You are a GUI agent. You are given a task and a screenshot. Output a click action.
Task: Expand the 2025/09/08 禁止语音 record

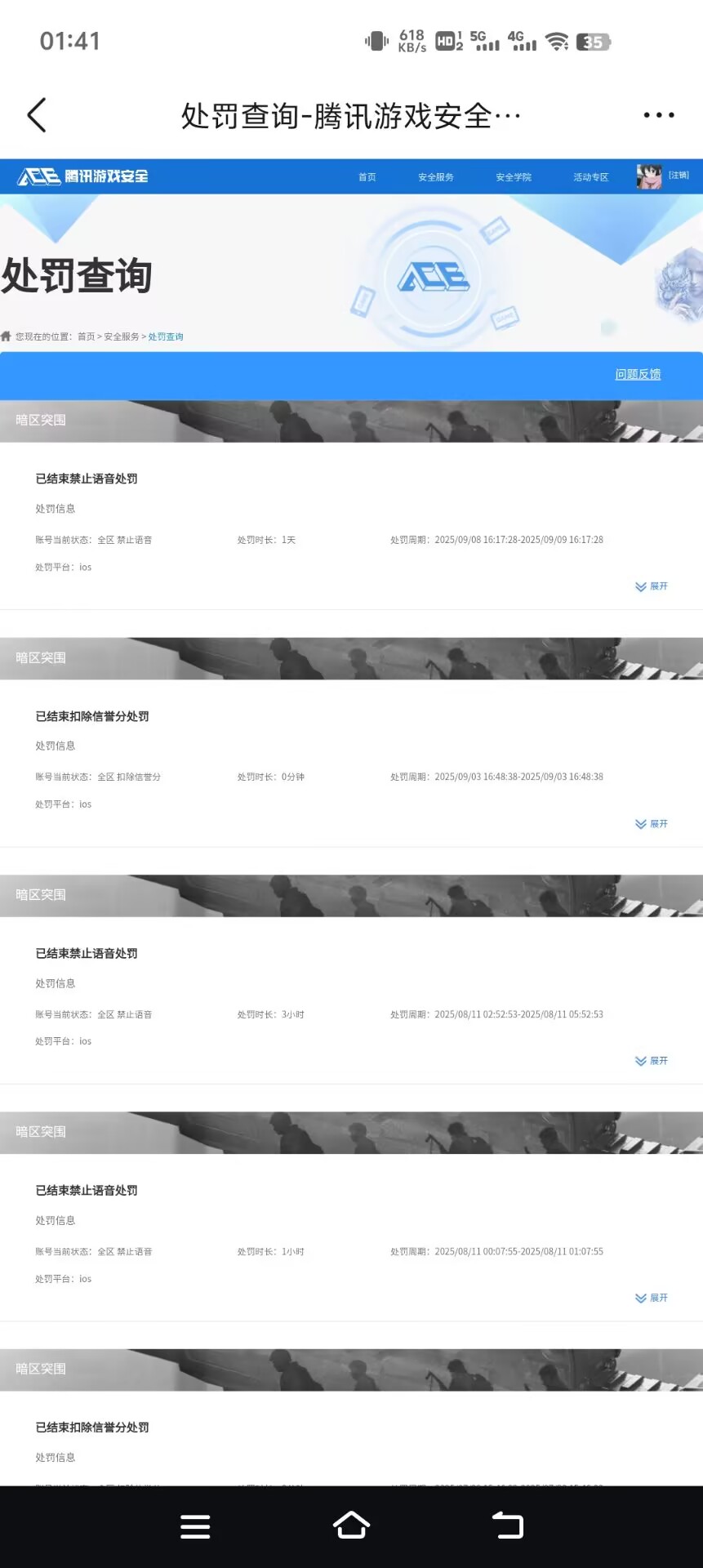[652, 586]
